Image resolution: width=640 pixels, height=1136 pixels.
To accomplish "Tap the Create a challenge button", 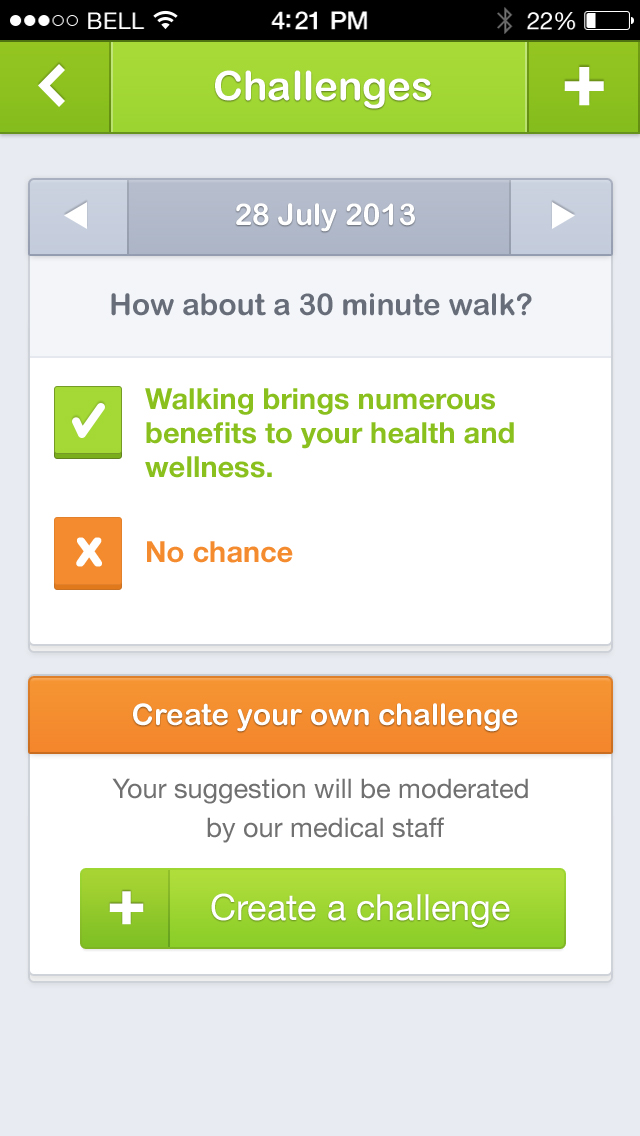I will (323, 908).
